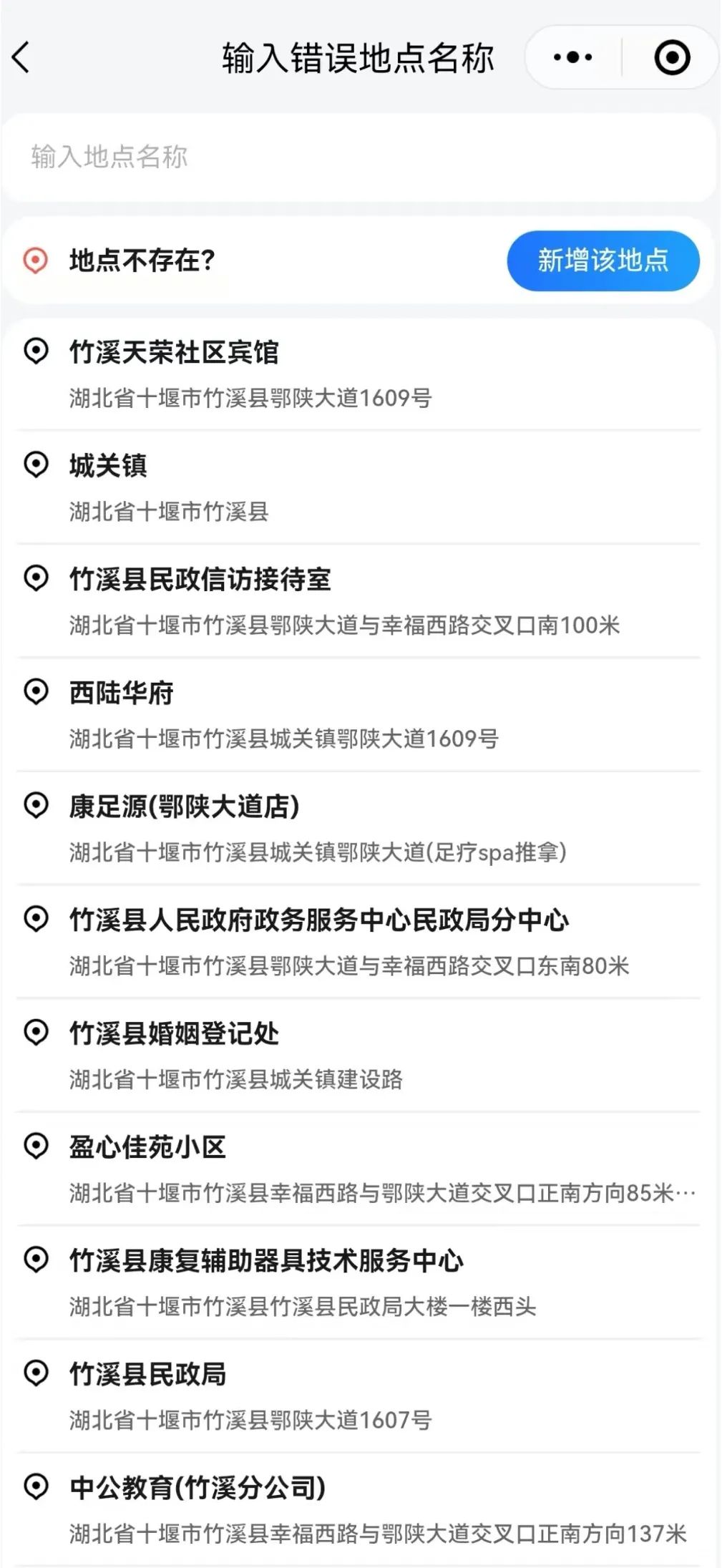Select 中公教育(竹溪分公司)

coord(359,1510)
